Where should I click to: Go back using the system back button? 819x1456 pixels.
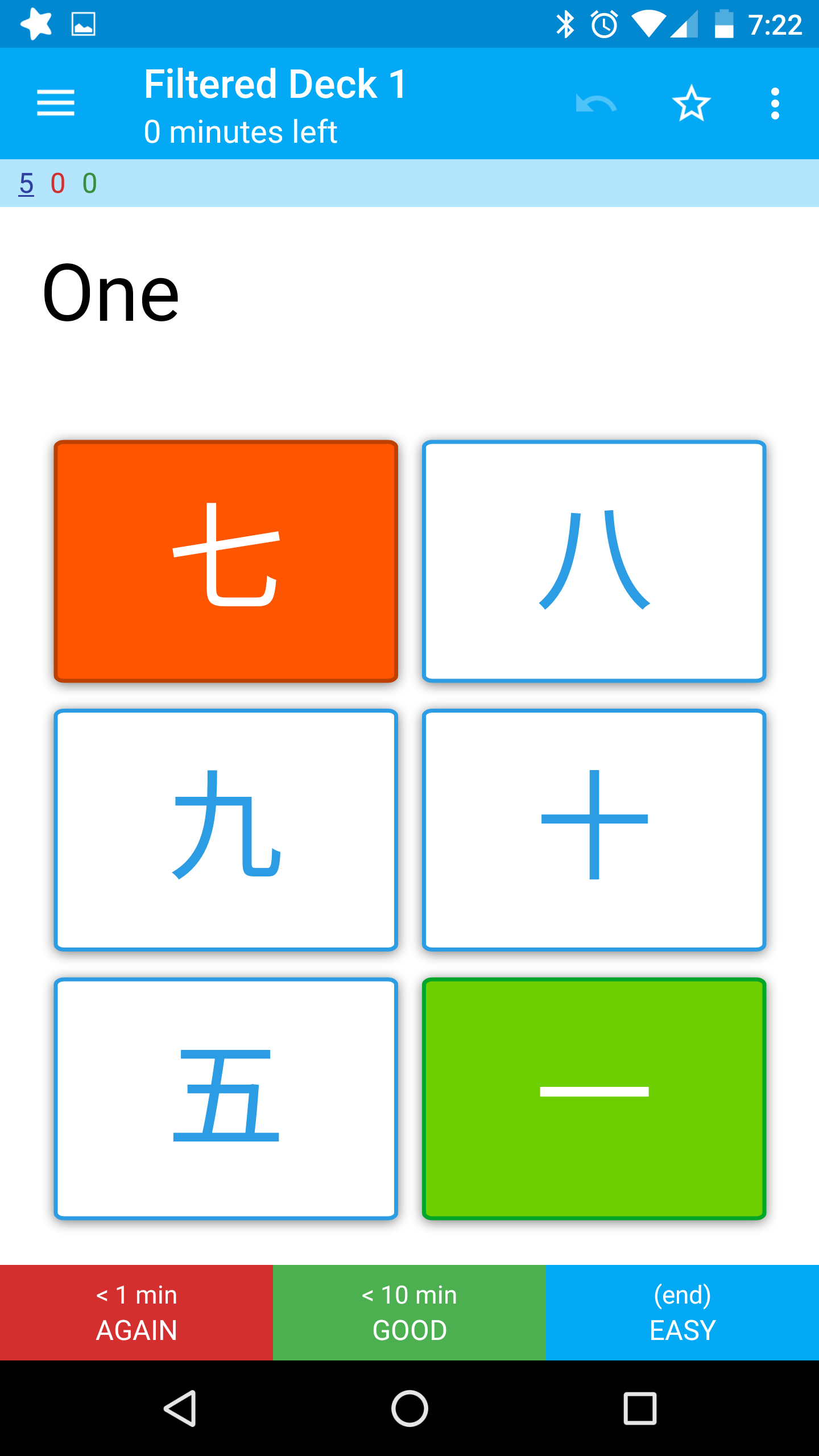[180, 1408]
